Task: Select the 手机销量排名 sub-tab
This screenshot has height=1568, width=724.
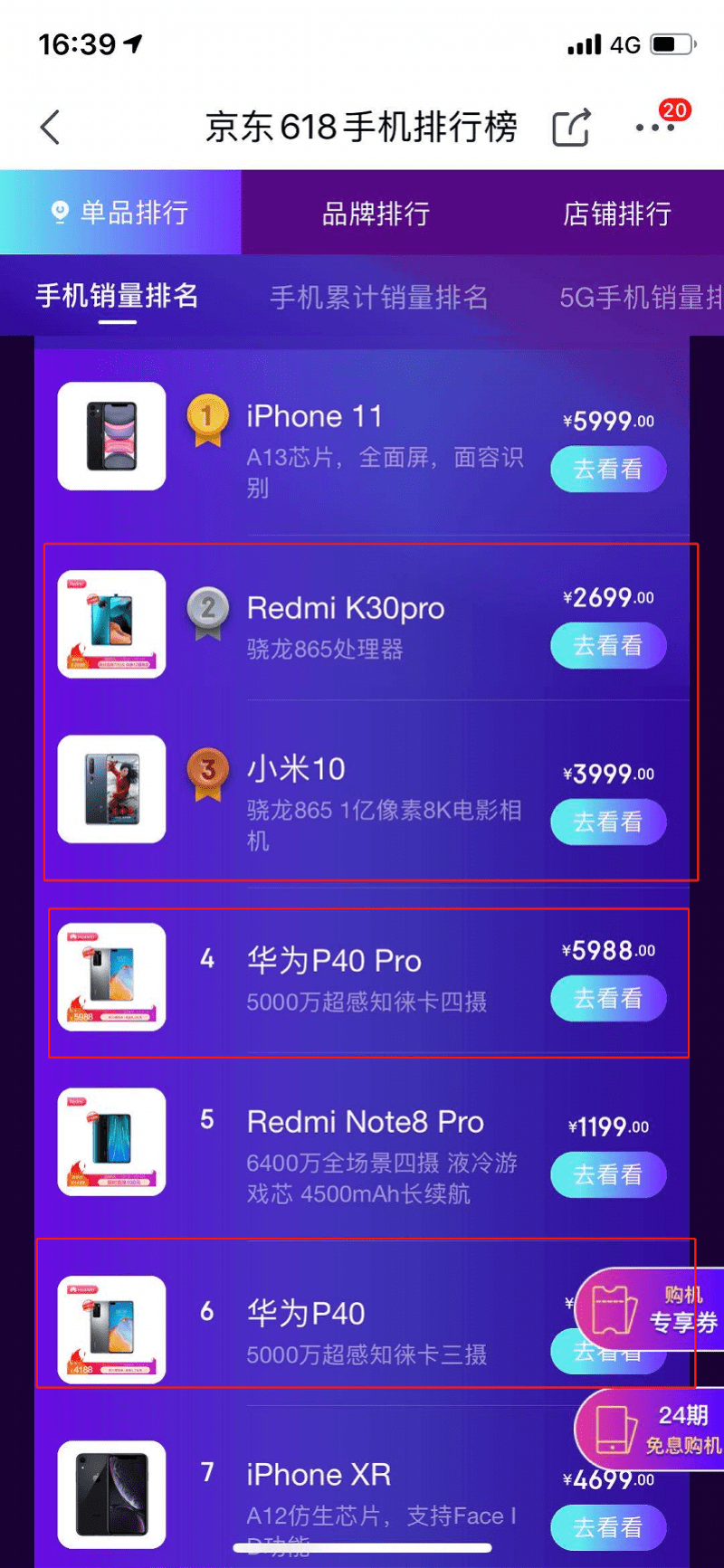Action: click(x=117, y=296)
